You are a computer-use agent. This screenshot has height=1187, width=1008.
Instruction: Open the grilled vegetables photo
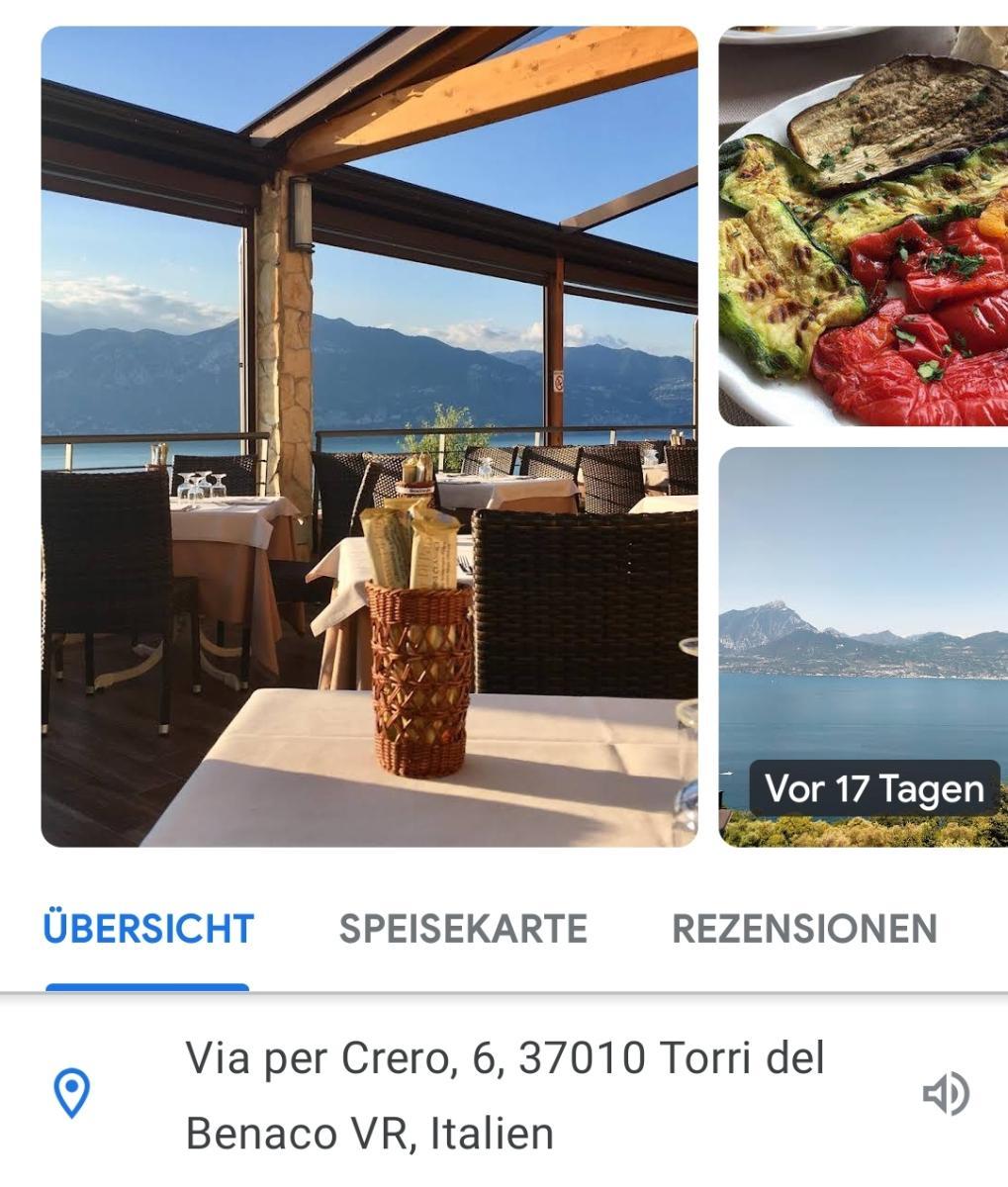(x=863, y=228)
